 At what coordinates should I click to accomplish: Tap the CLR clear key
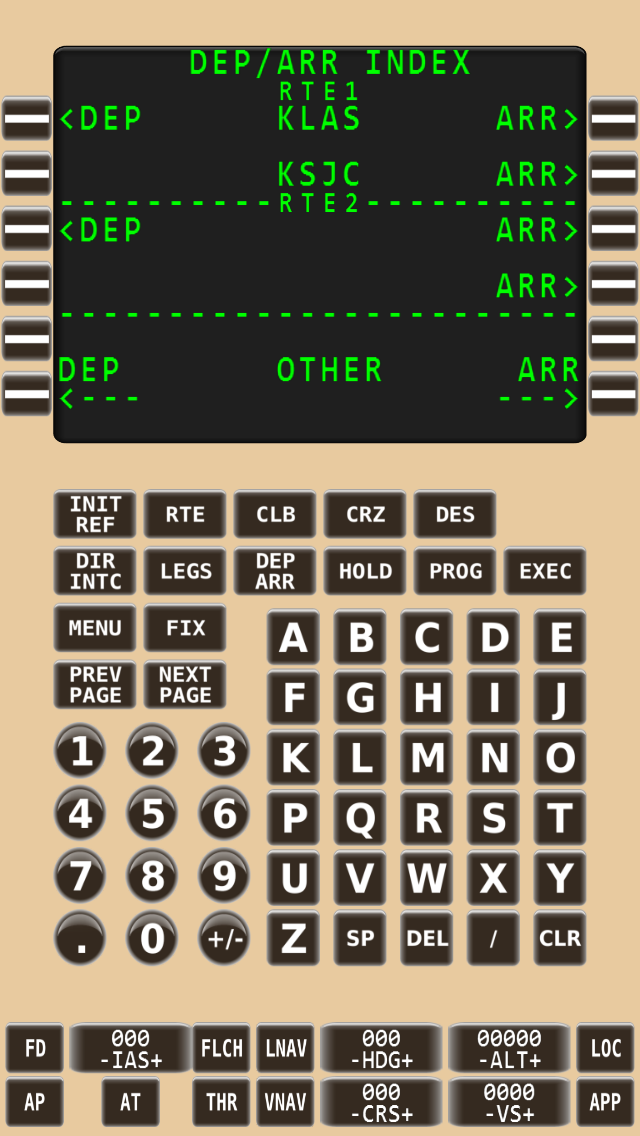tap(560, 938)
